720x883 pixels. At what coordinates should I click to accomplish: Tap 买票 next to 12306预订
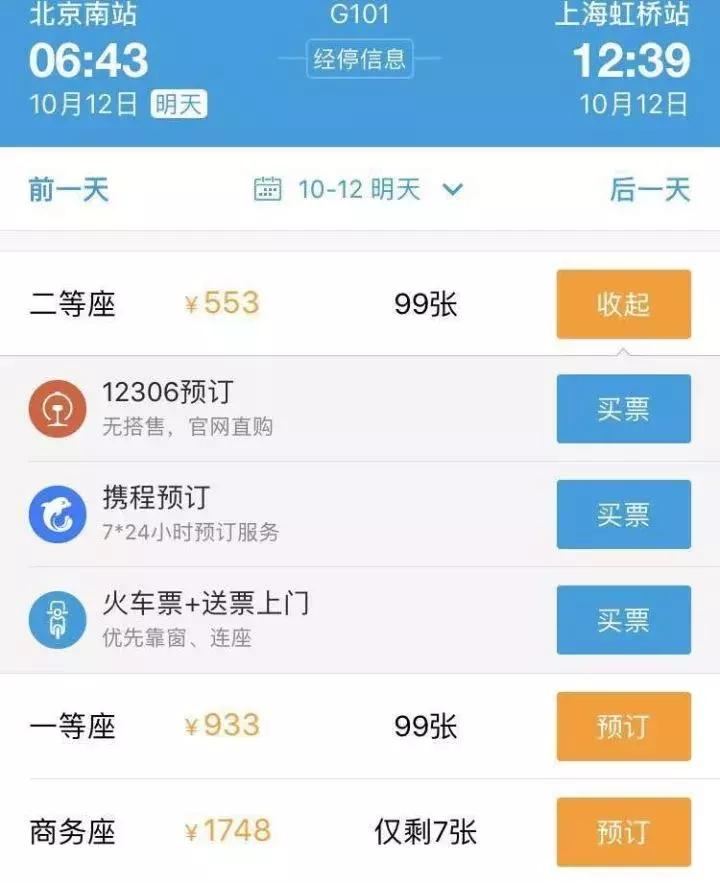(622, 408)
